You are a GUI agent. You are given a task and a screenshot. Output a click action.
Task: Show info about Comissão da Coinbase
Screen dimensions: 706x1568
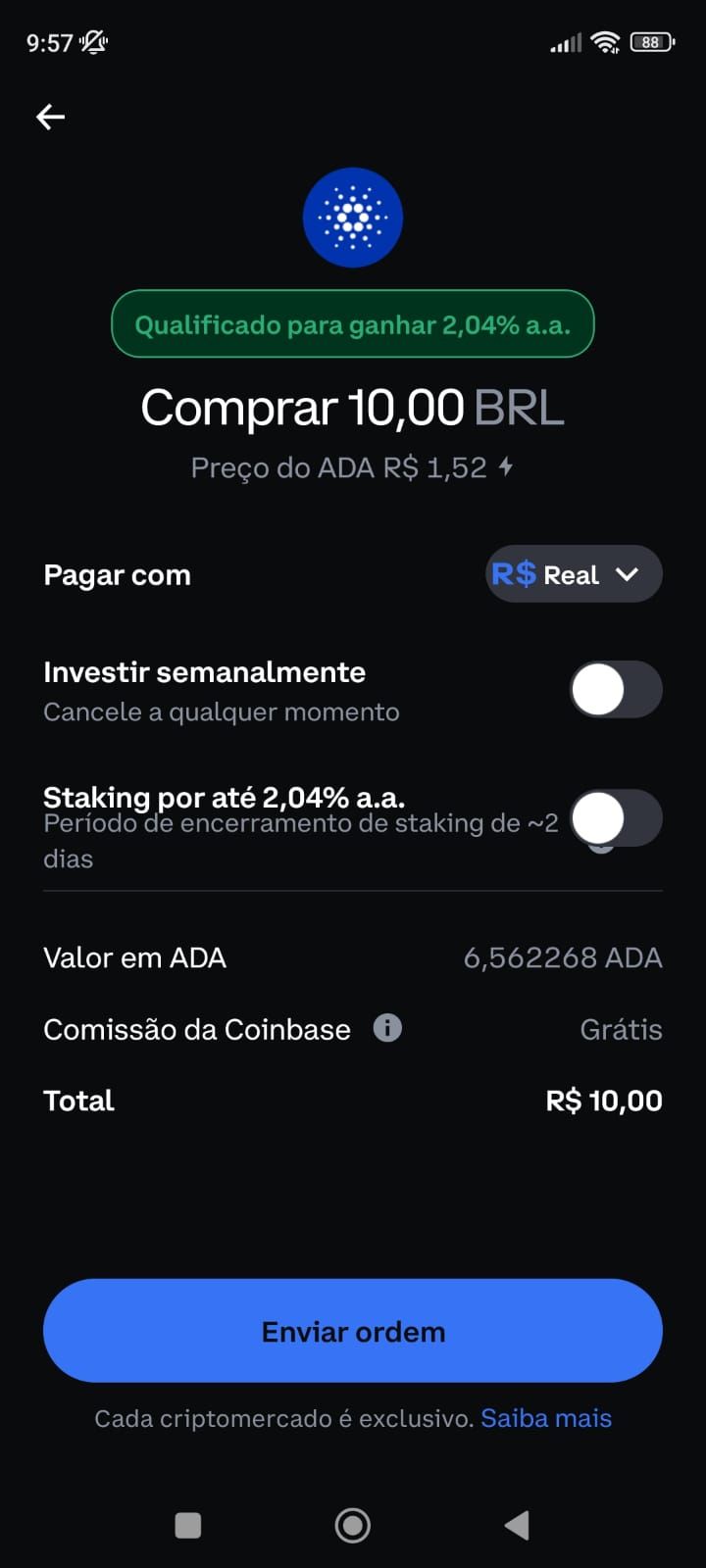pos(387,1028)
